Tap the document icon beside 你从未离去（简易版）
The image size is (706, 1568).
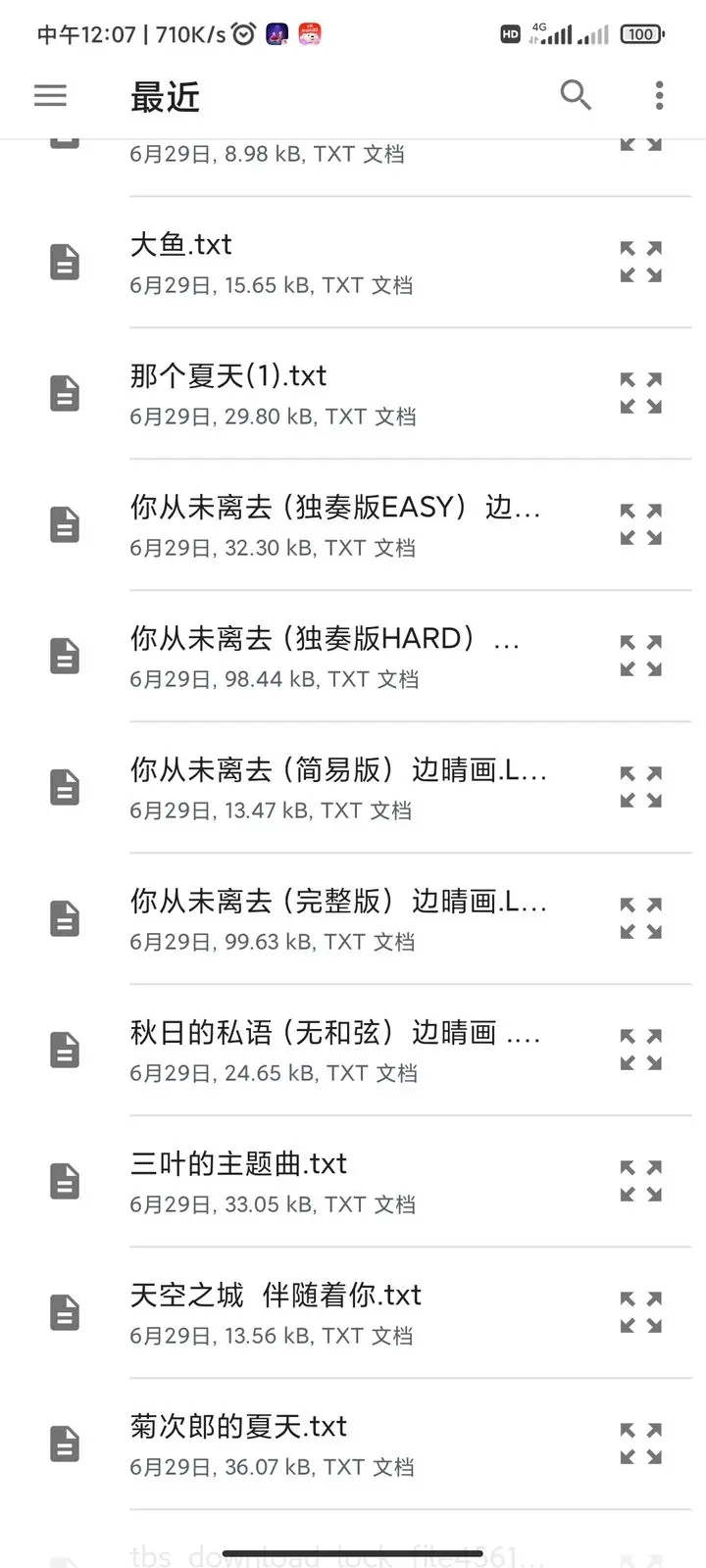(64, 787)
